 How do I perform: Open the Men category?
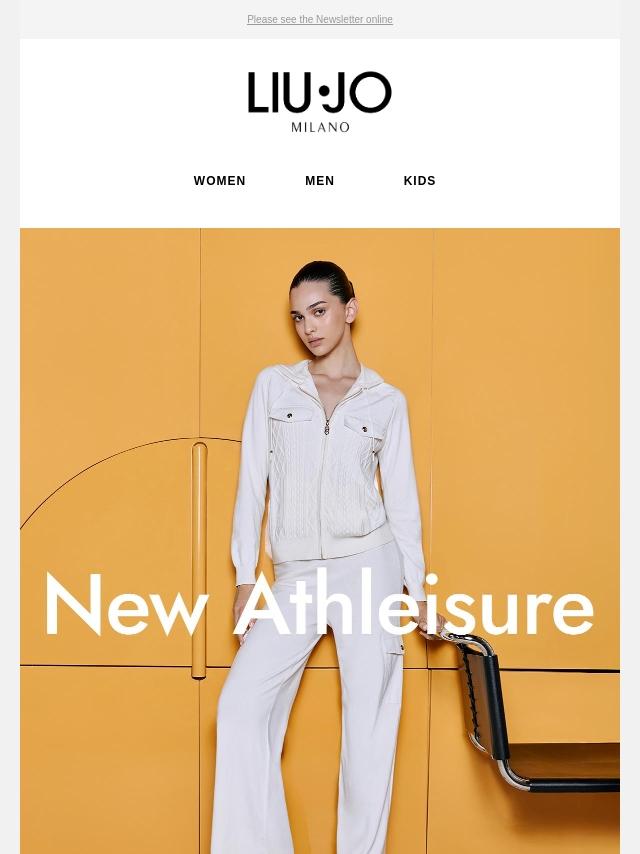(x=319, y=181)
